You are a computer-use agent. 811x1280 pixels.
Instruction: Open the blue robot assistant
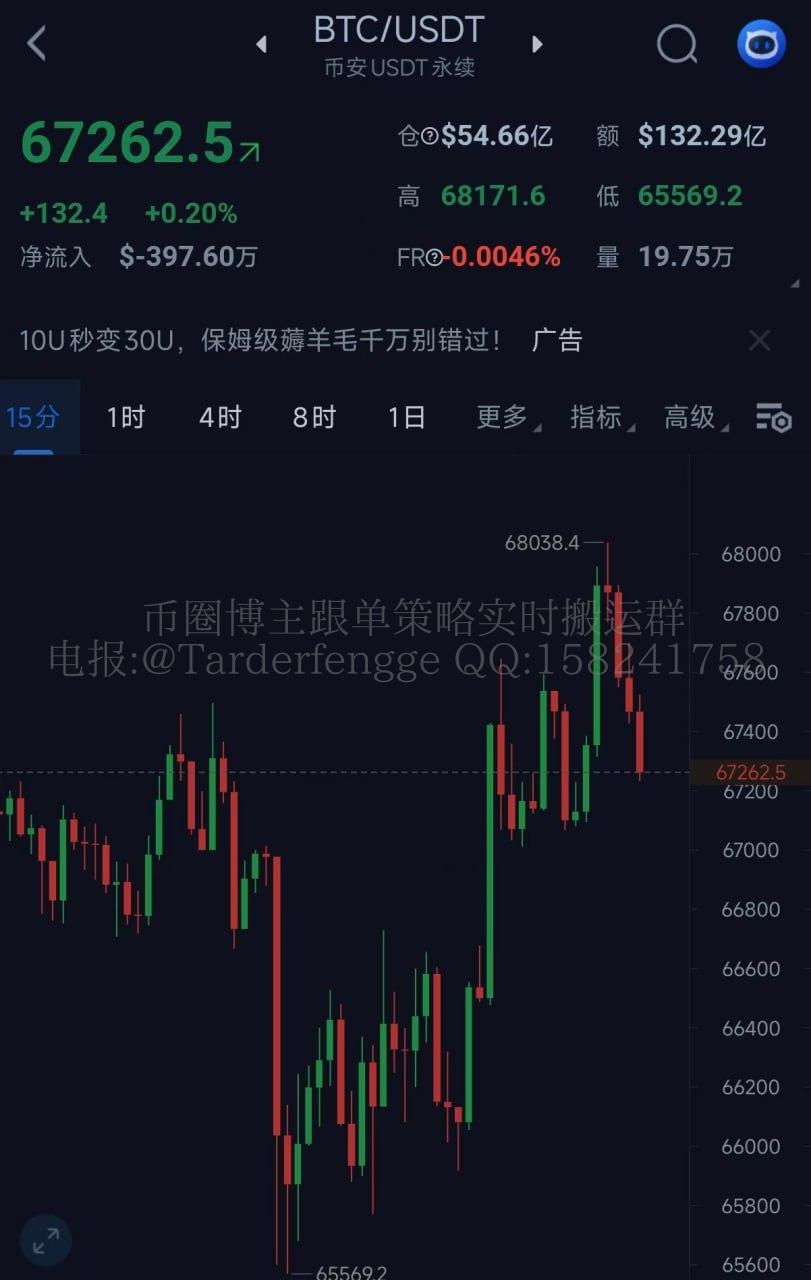click(x=761, y=44)
